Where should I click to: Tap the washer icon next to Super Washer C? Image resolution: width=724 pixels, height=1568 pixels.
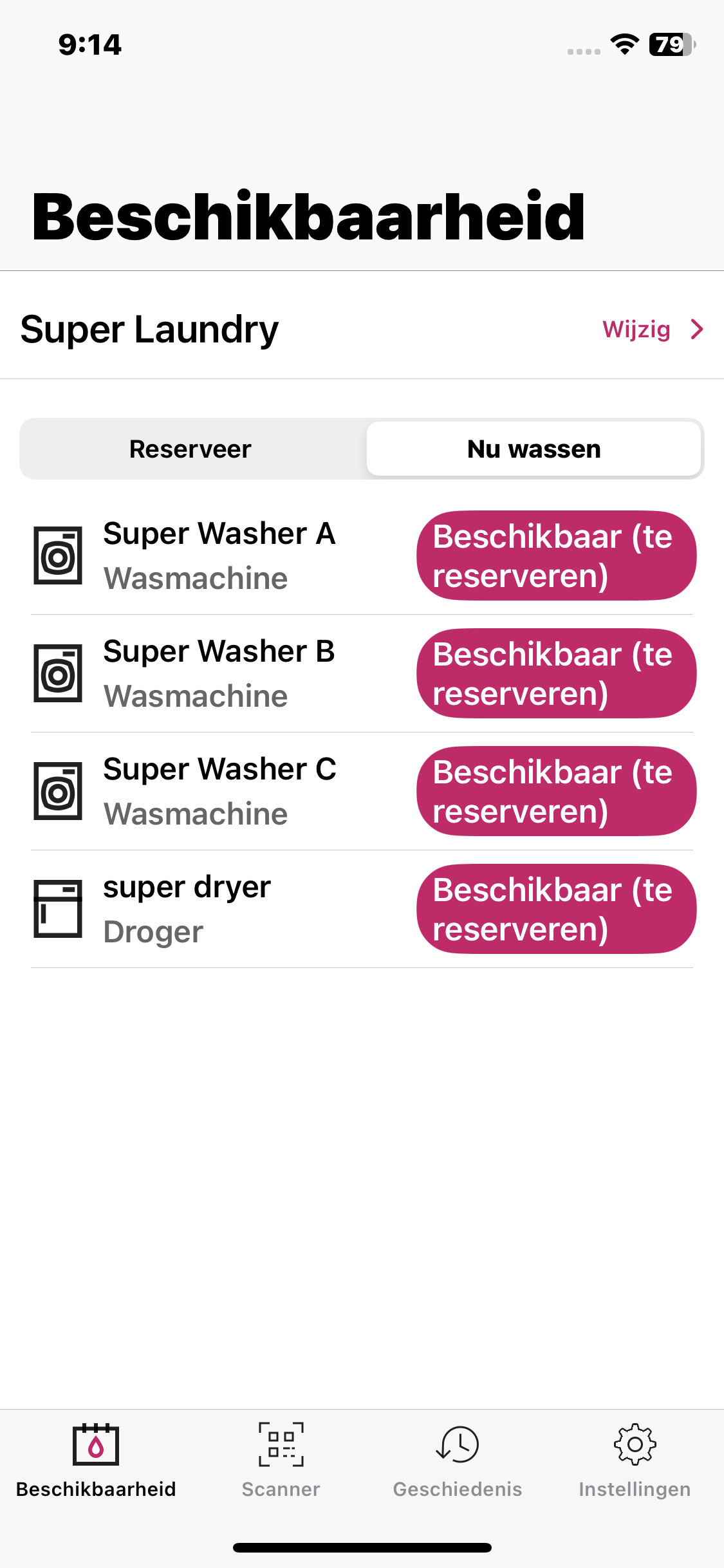pyautogui.click(x=58, y=791)
